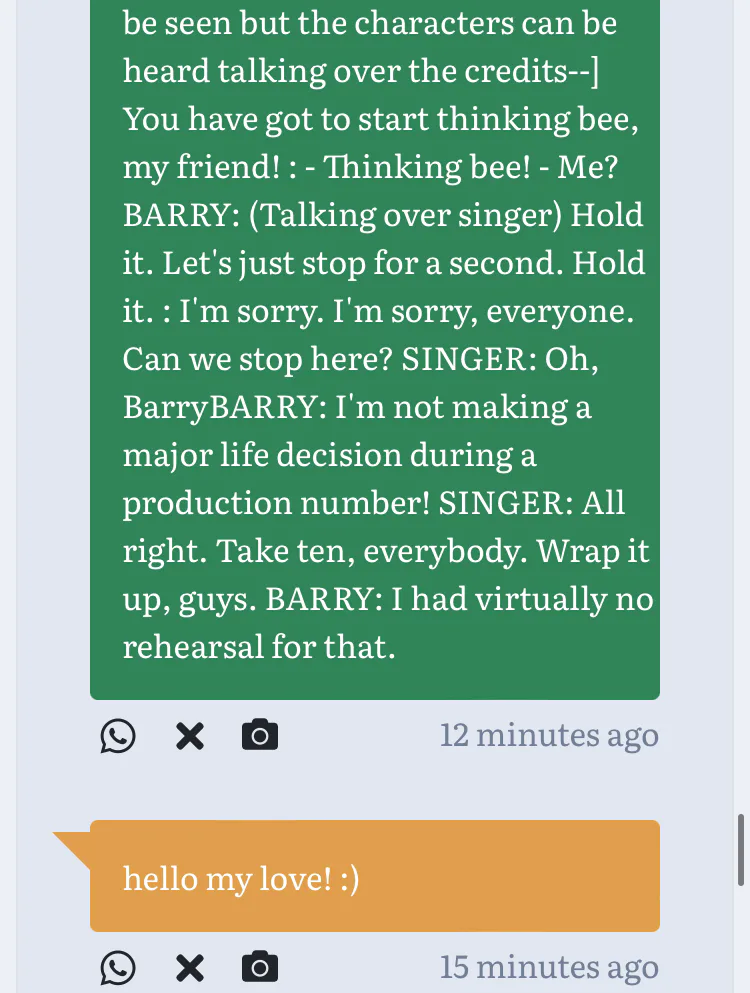This screenshot has width=750, height=993.
Task: Tap the camera icon under 'hello my love! :)'
Action: pyautogui.click(x=260, y=968)
